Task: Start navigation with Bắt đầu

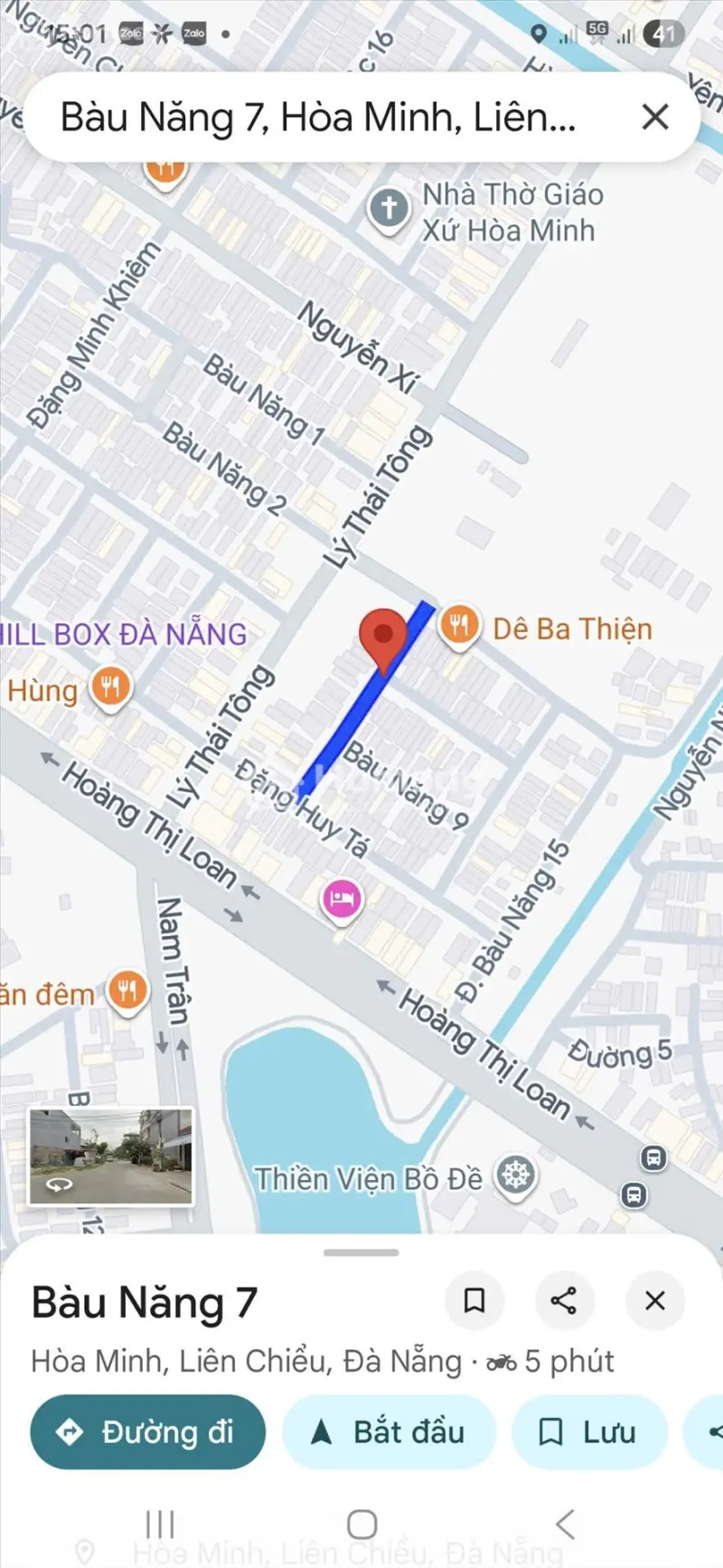Action: 389,1431
